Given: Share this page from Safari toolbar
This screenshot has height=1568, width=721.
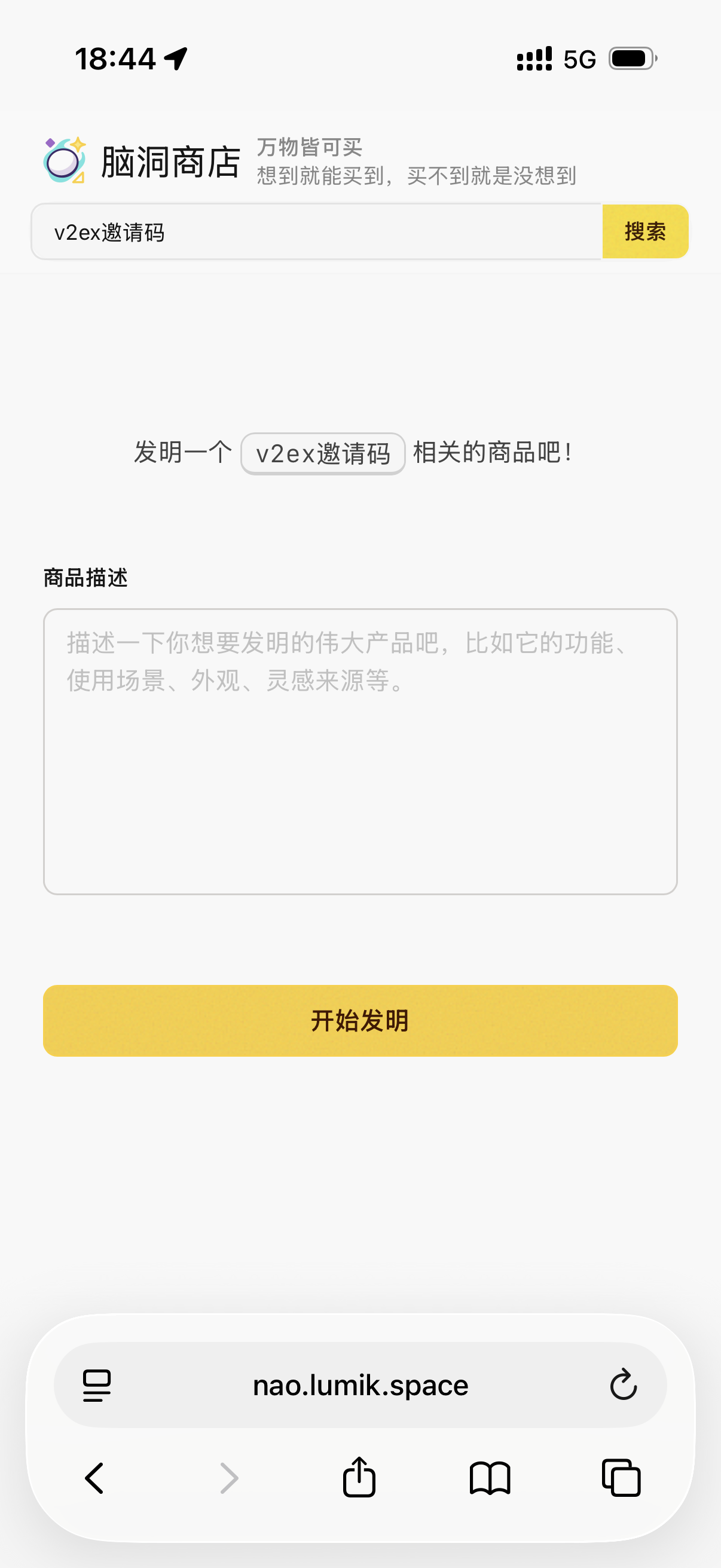Looking at the screenshot, I should pos(359,1477).
